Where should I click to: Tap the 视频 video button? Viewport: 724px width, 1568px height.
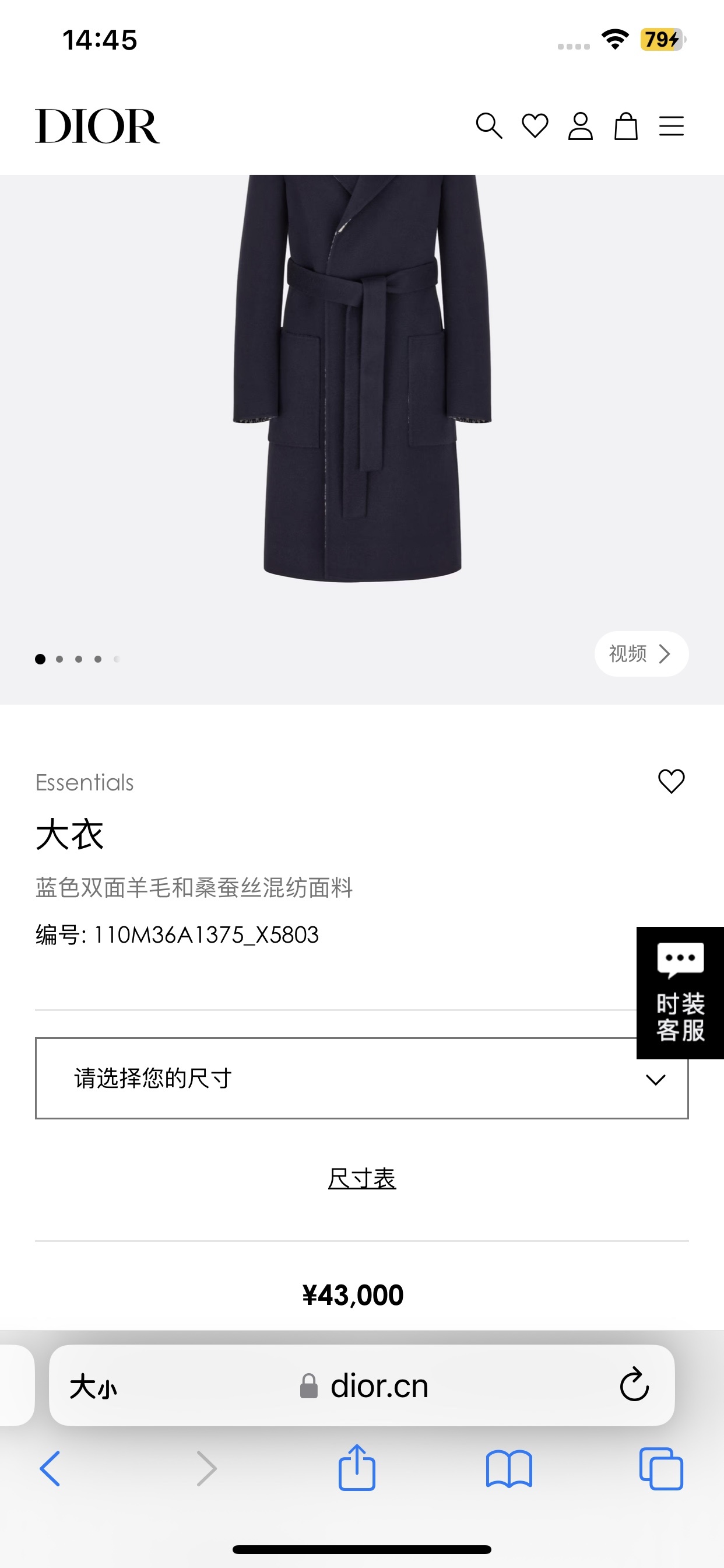[641, 654]
